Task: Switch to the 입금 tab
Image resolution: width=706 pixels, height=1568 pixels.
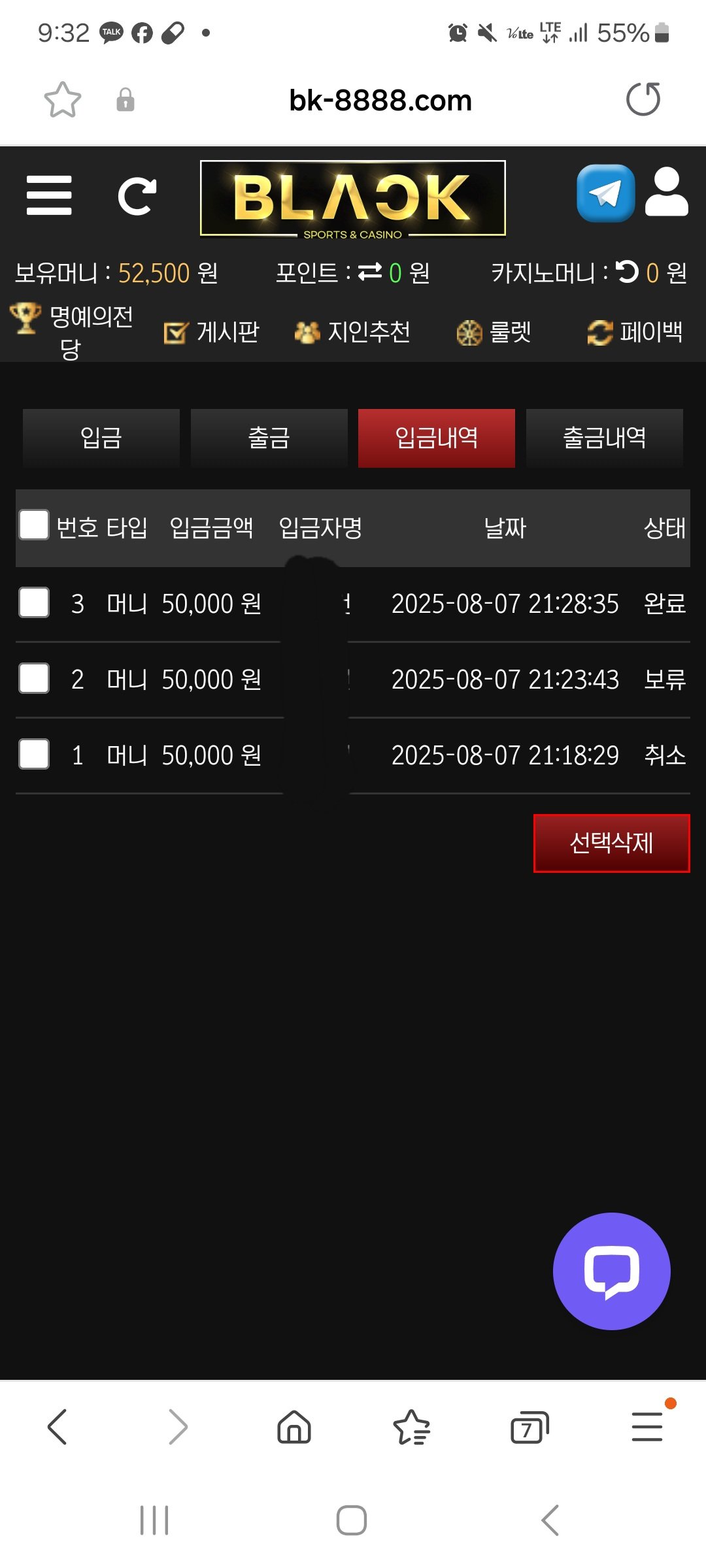Action: (101, 438)
